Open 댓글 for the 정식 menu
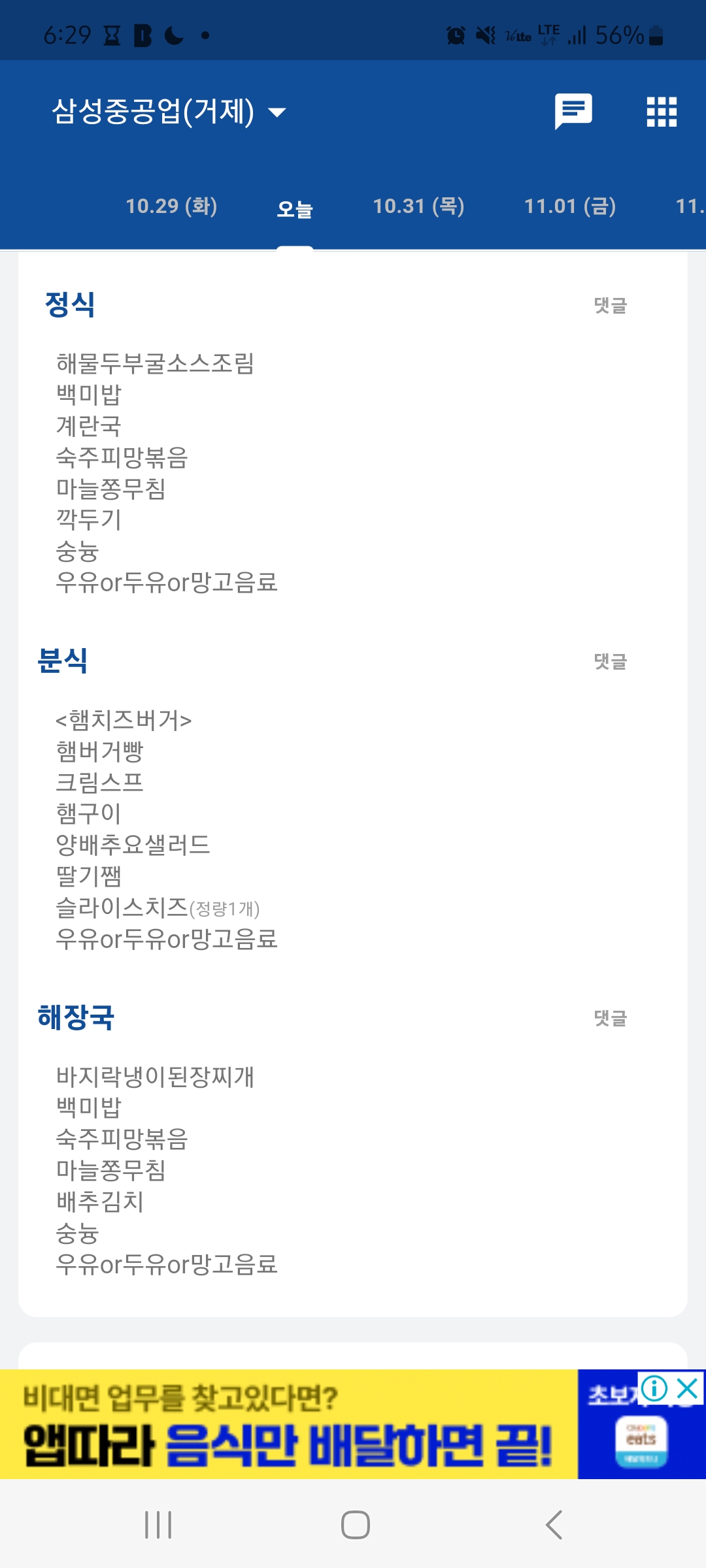 pyautogui.click(x=611, y=305)
